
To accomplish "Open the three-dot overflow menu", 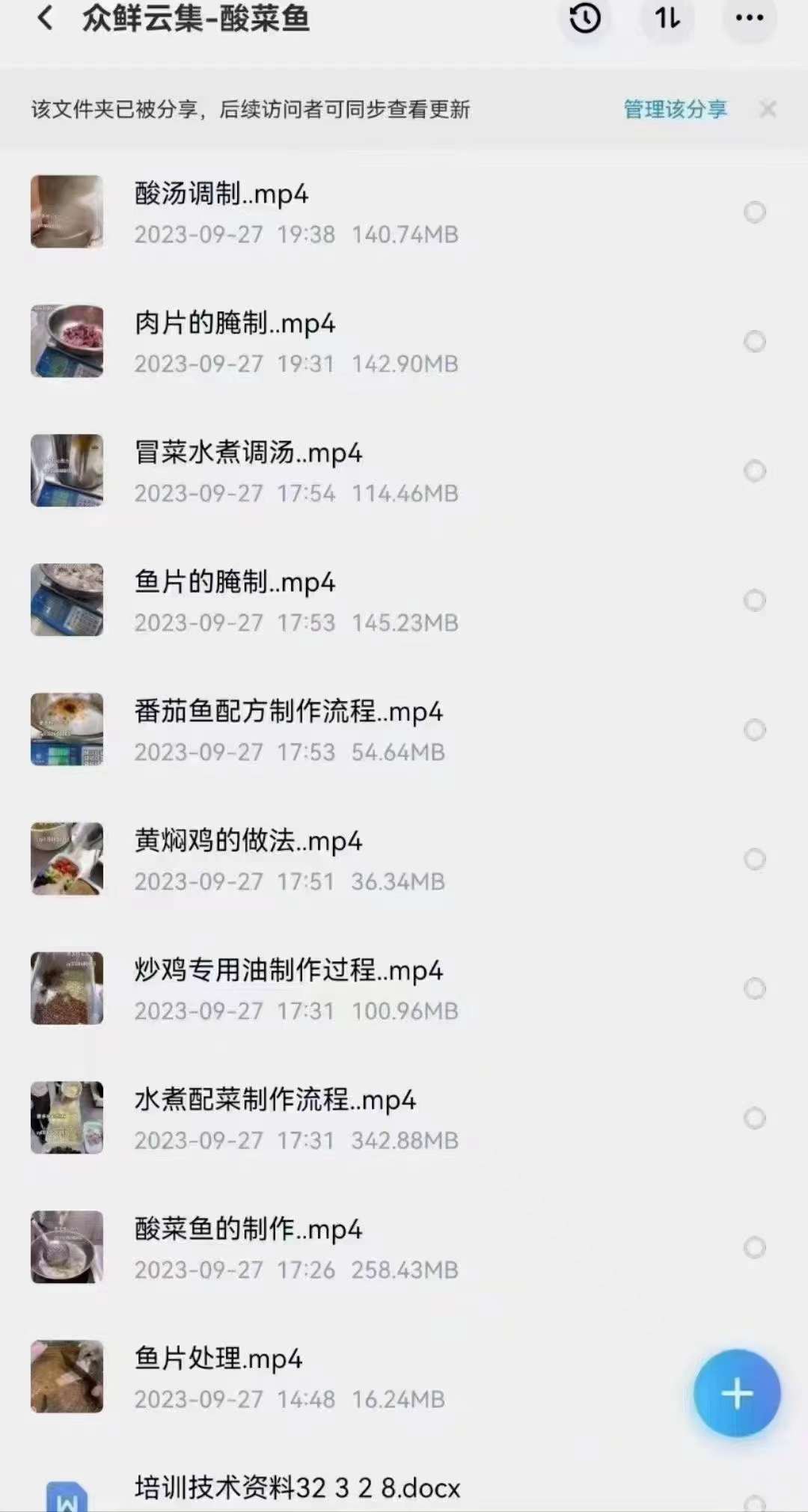I will [750, 18].
